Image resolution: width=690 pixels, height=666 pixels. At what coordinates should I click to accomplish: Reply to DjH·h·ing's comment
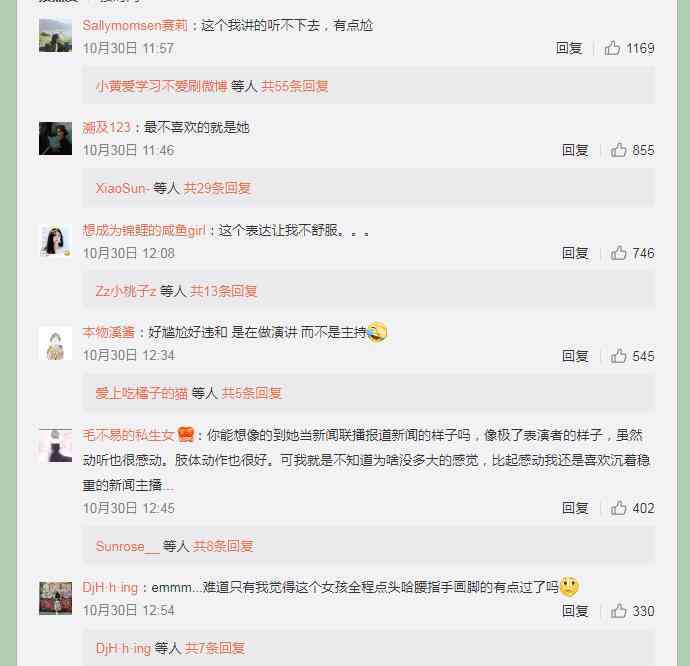point(575,611)
